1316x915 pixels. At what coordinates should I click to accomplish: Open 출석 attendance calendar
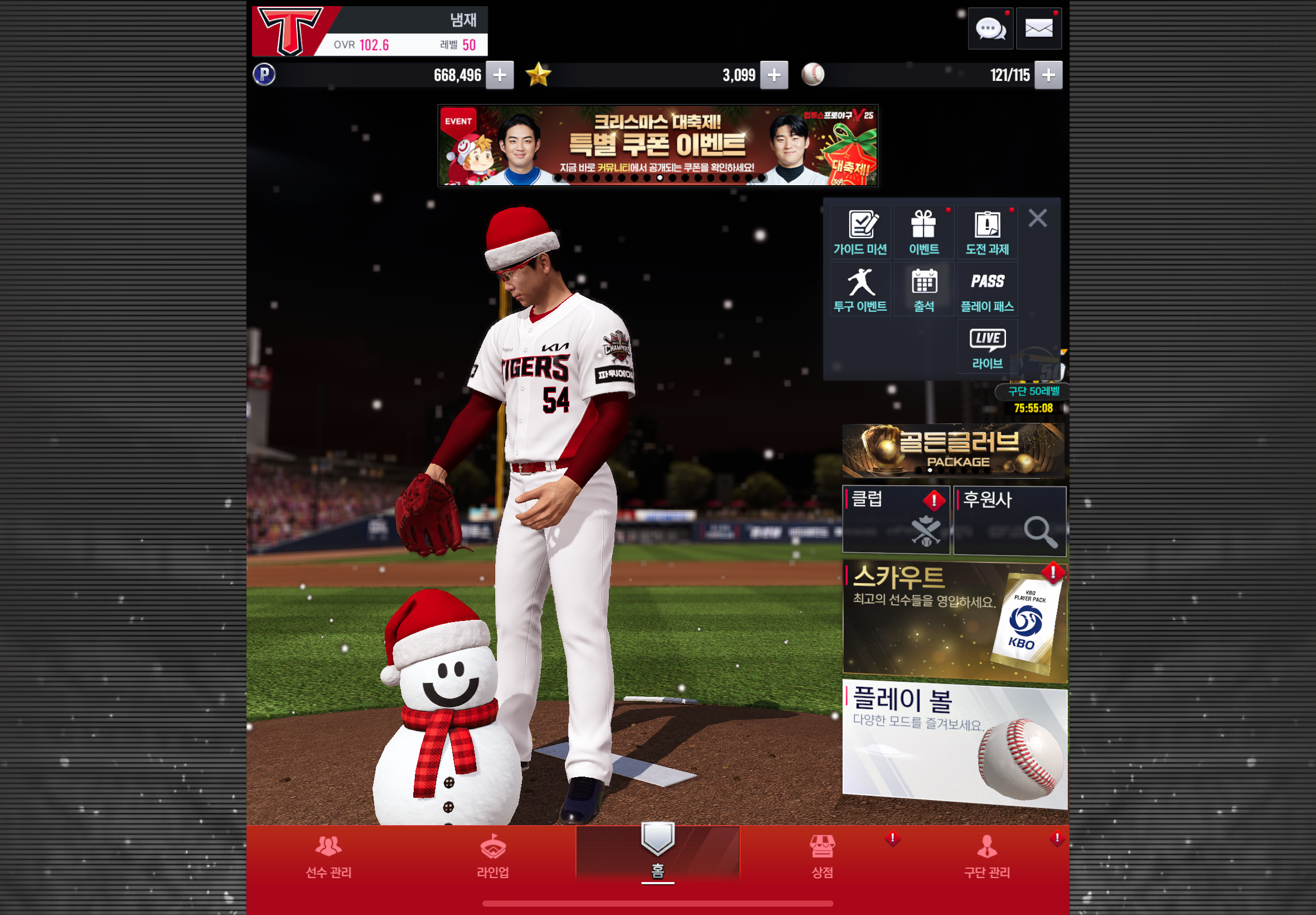(923, 290)
